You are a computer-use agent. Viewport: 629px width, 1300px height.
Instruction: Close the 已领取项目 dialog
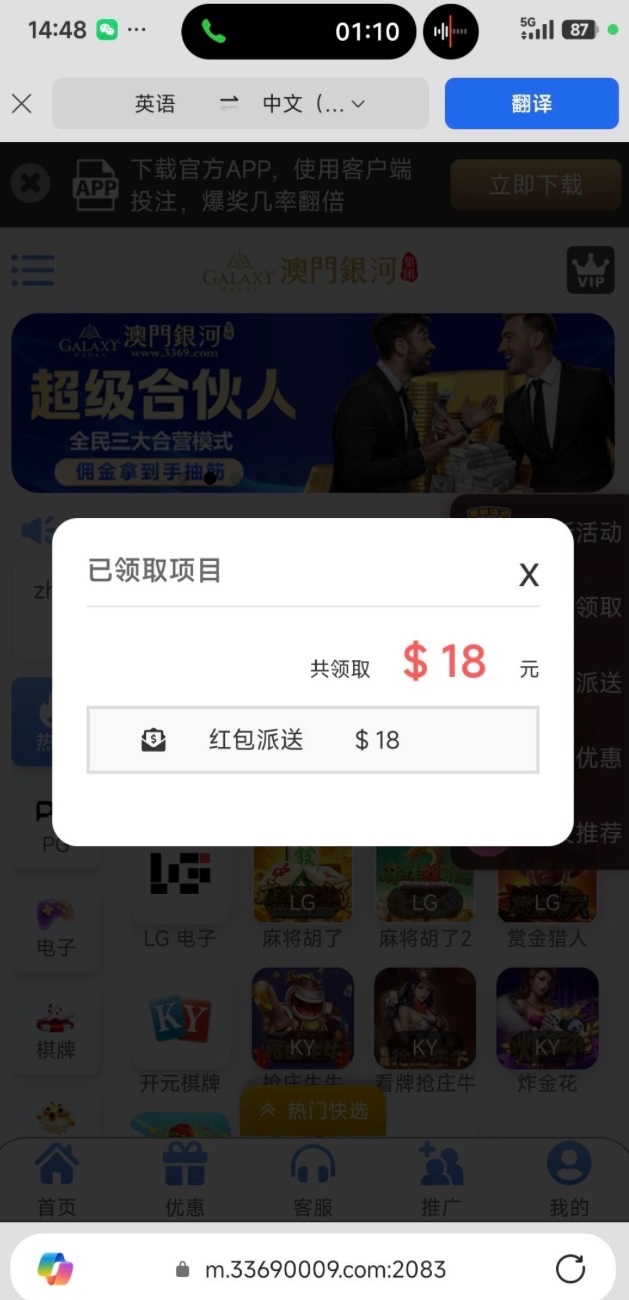pos(528,575)
